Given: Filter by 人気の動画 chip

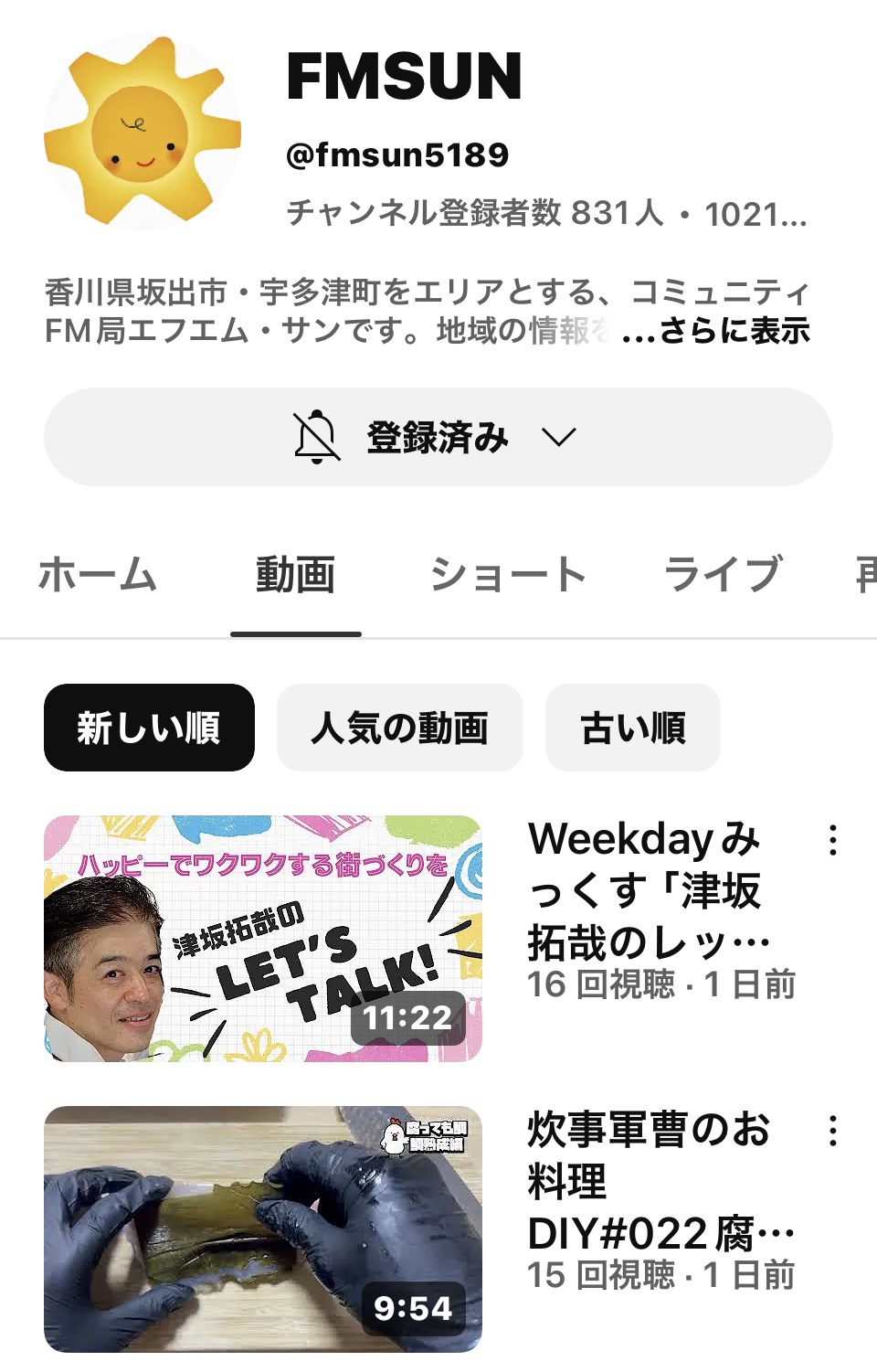Looking at the screenshot, I should 399,728.
